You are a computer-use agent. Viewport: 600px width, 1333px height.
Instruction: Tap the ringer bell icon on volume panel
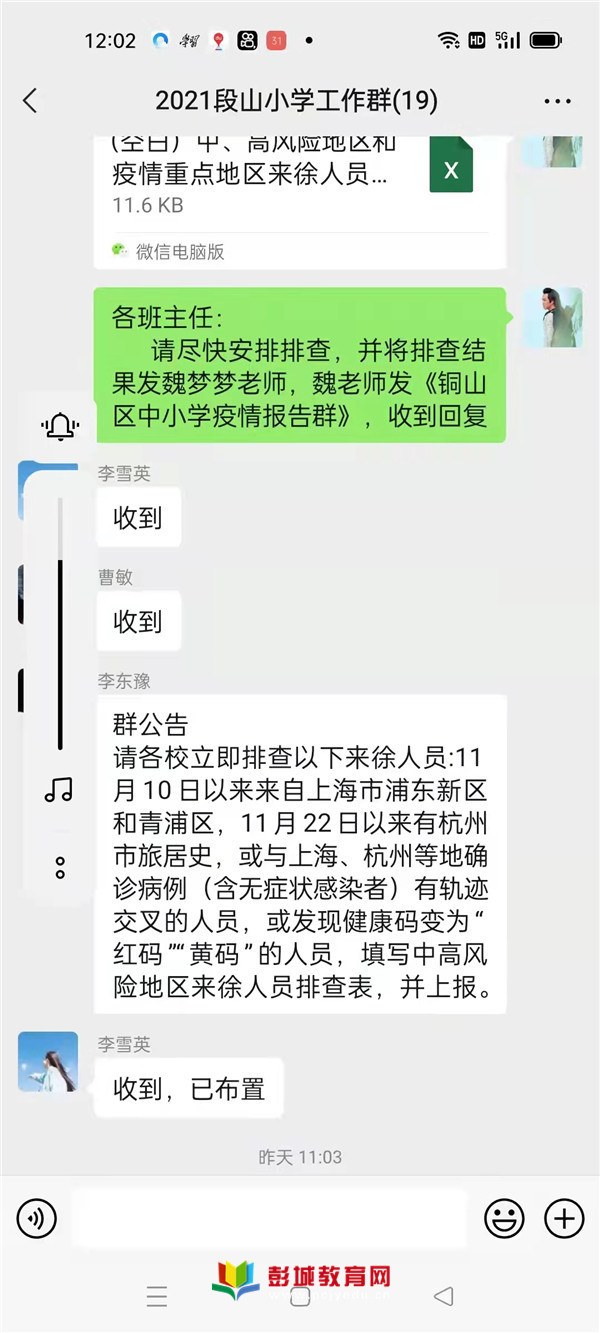point(60,428)
